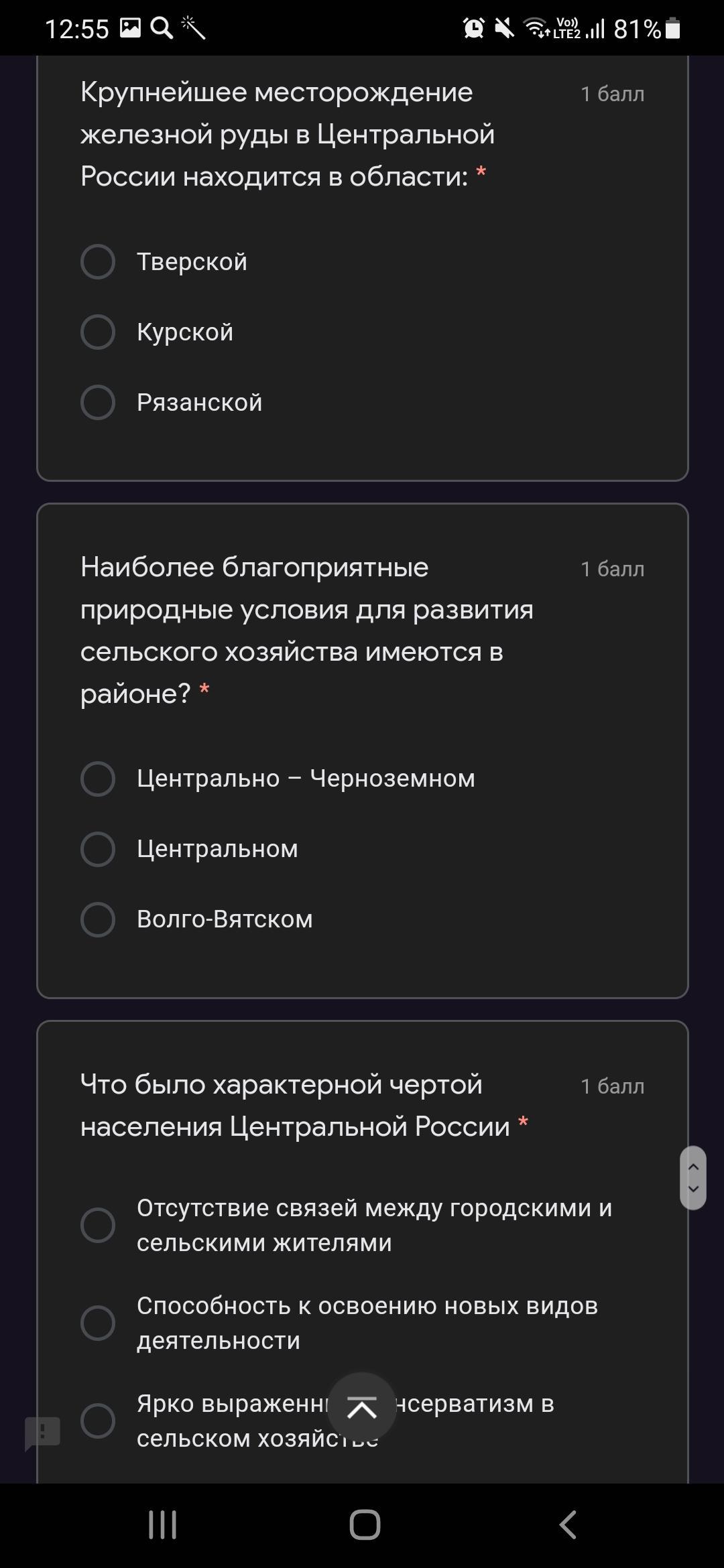Image resolution: width=724 pixels, height=1568 pixels.
Task: Select Отсутствие связей между городскими option
Action: (x=98, y=1225)
